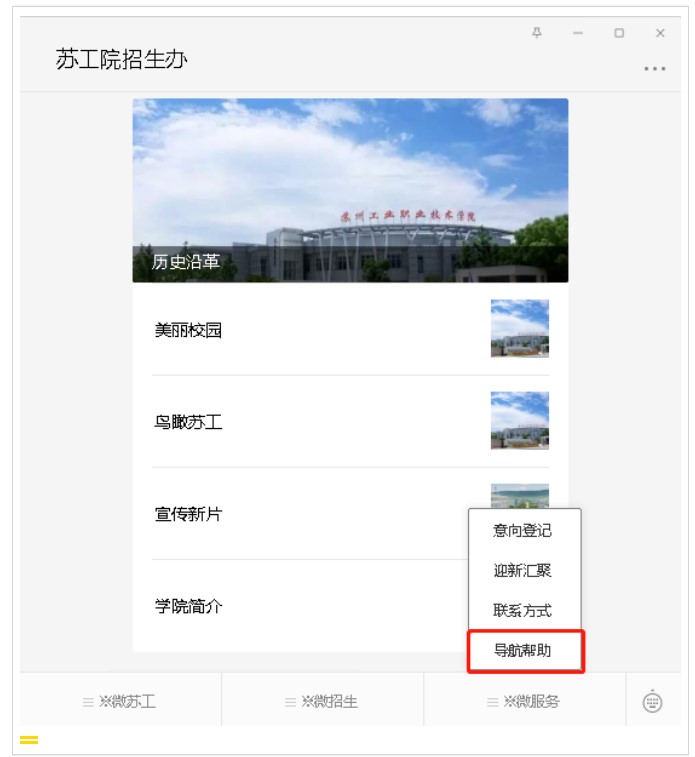Expand the 微招生 bottom menu
The image size is (695, 757).
click(322, 702)
